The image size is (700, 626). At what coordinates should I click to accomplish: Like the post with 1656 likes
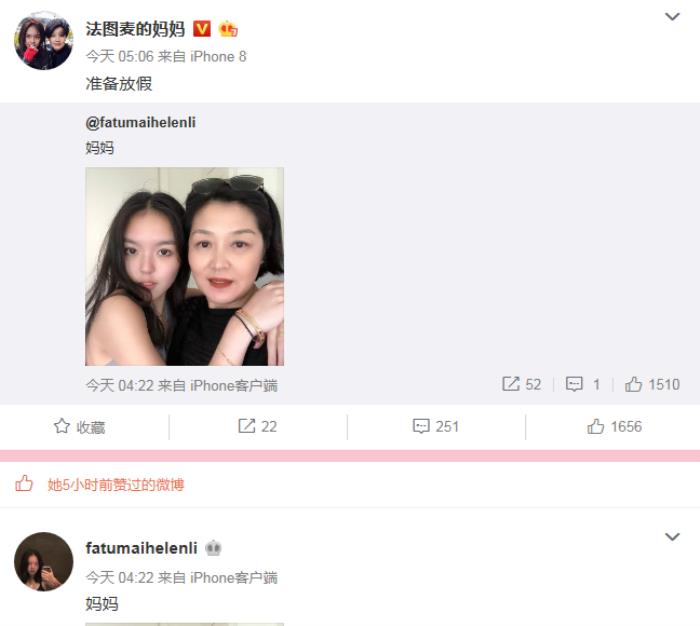point(614,427)
